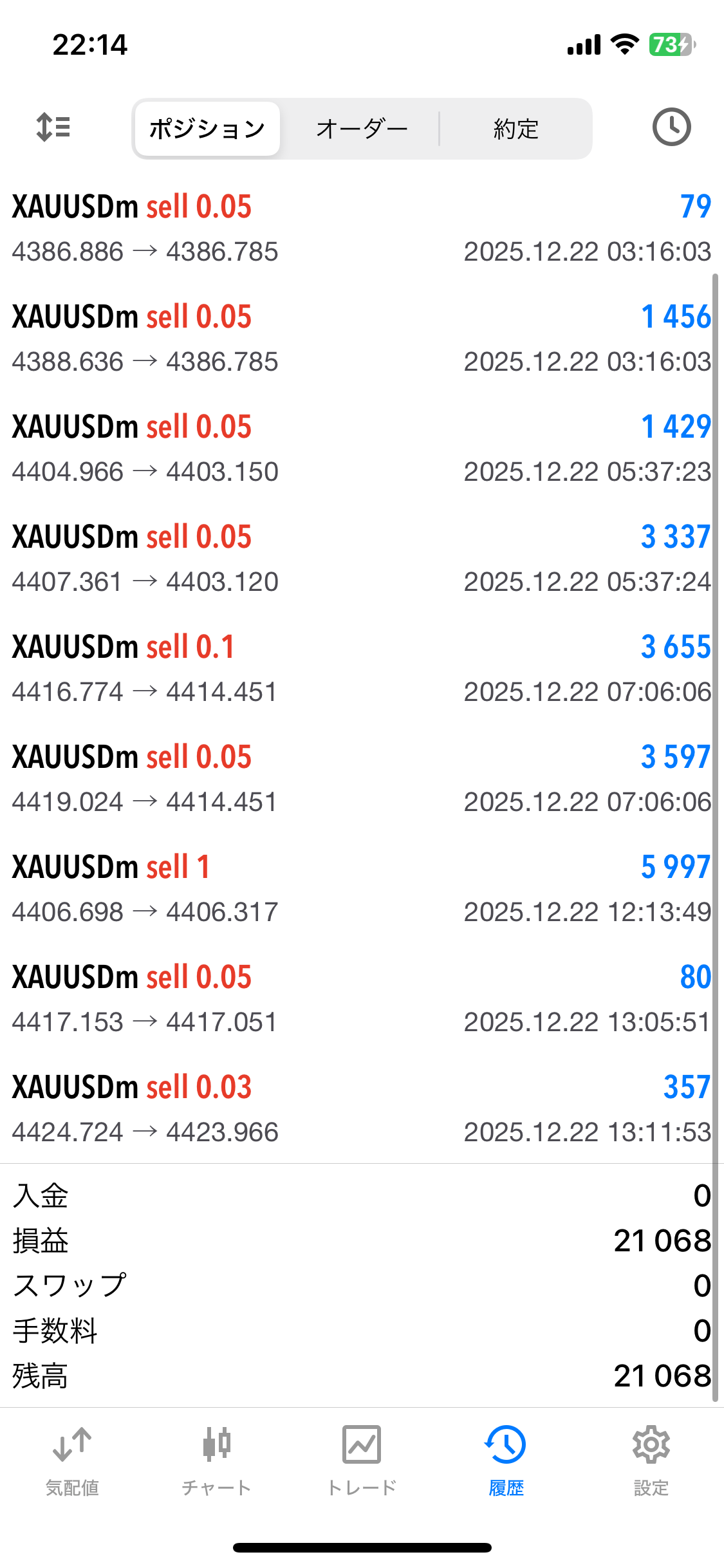Switch to the 約定 tab

515,129
